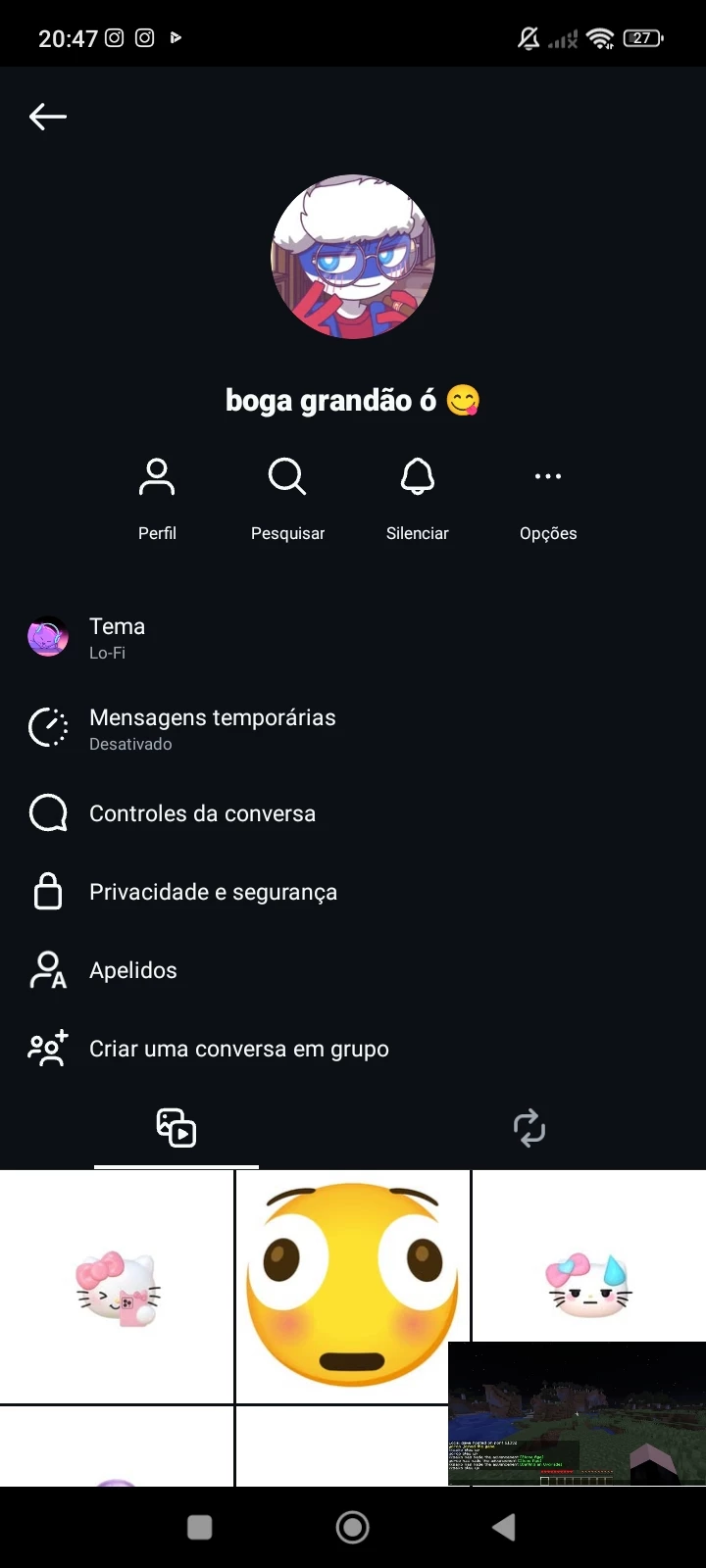Tap the system home button
Screen dimensions: 706x1568
point(353,1527)
